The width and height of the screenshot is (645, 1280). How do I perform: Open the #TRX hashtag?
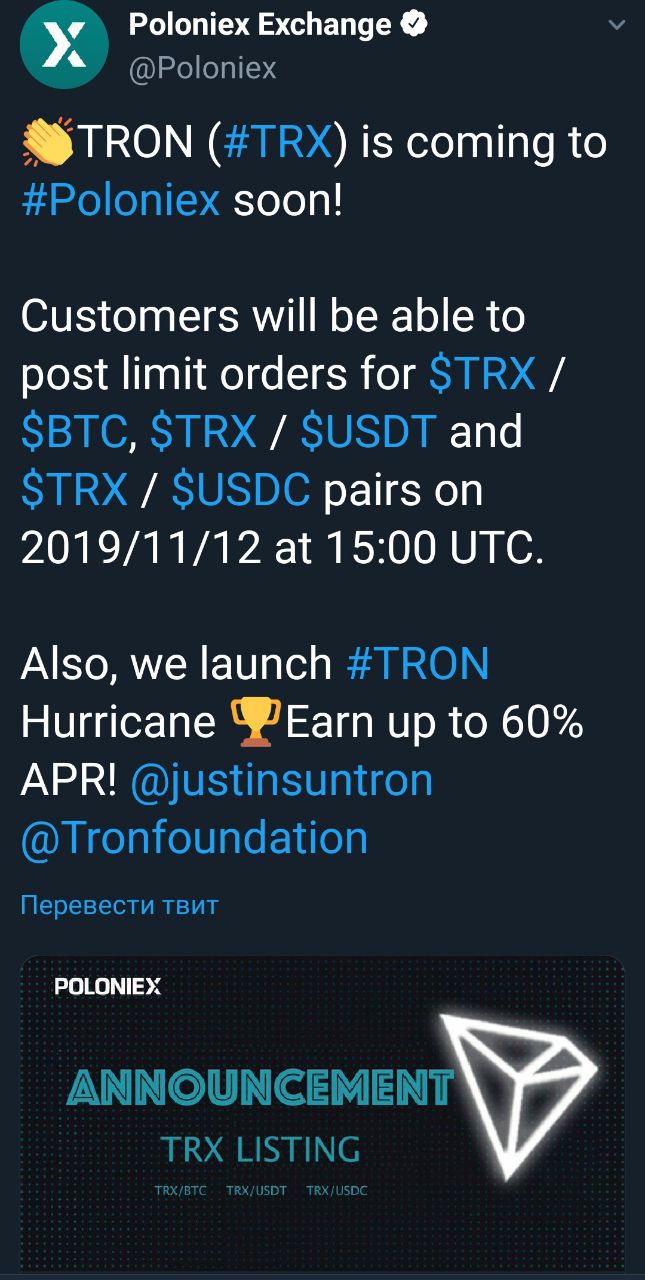coord(277,142)
